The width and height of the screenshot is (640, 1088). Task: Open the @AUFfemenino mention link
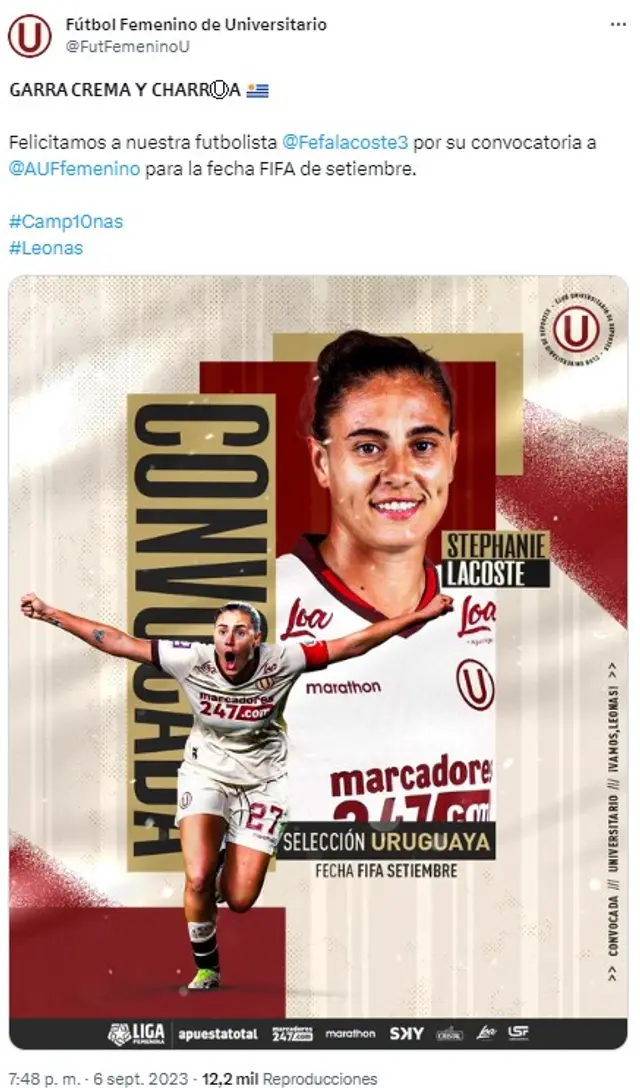click(x=73, y=169)
